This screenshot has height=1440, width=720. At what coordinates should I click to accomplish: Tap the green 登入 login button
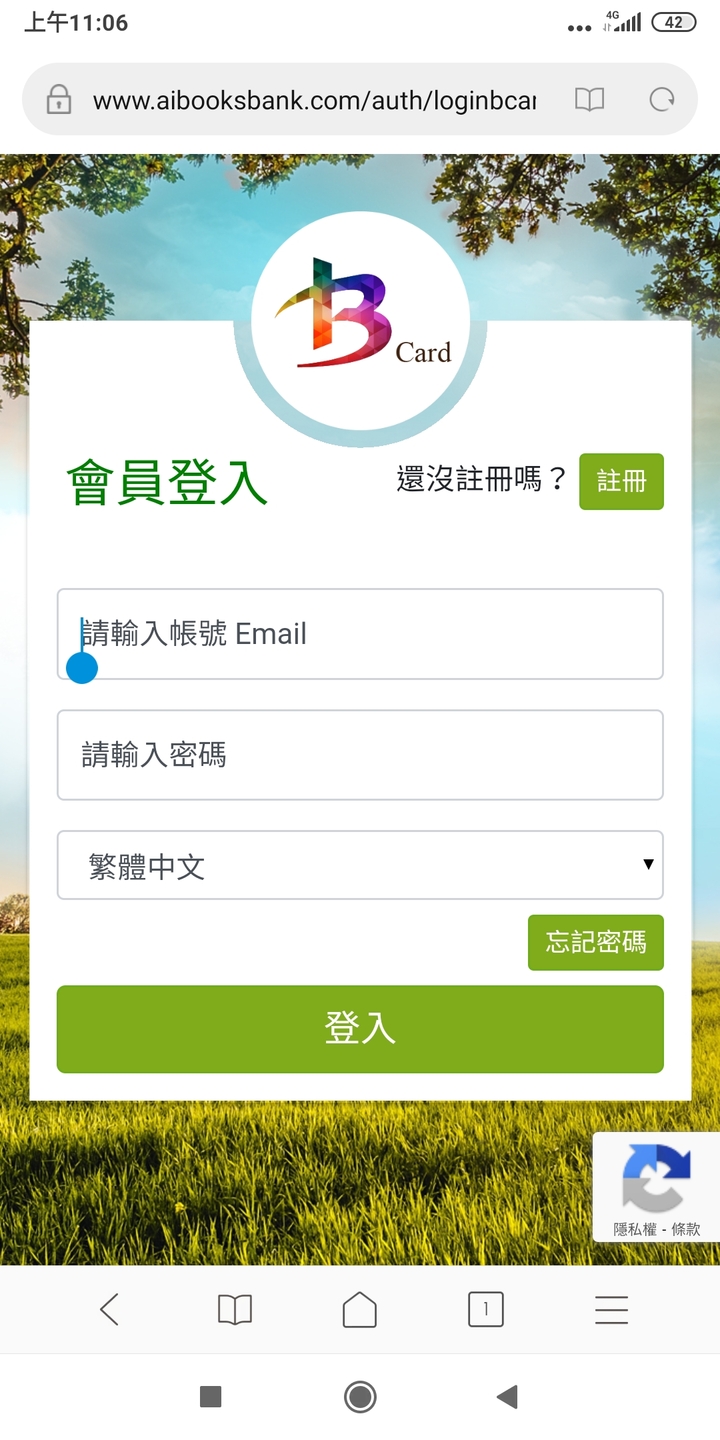[x=360, y=1029]
